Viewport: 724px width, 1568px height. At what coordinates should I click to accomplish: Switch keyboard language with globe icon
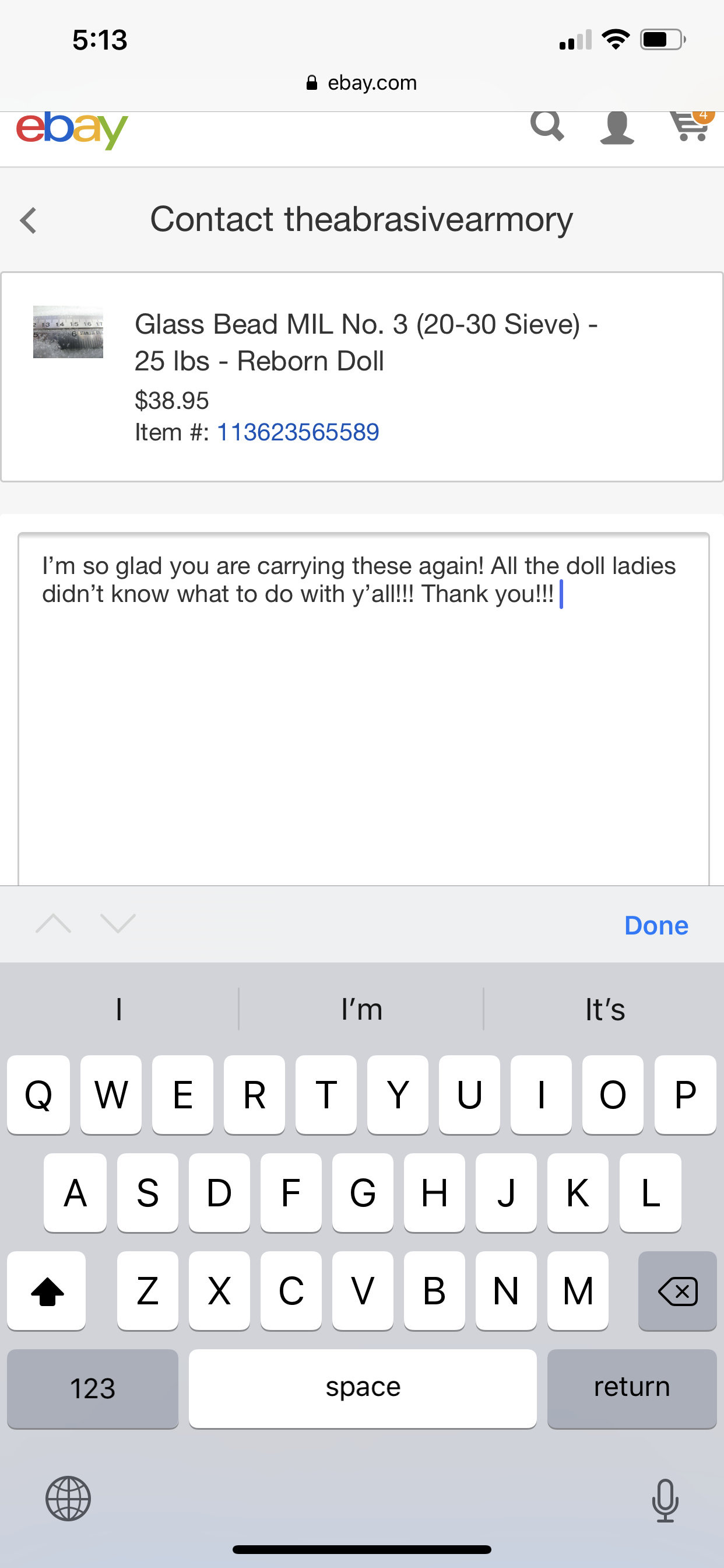68,1499
